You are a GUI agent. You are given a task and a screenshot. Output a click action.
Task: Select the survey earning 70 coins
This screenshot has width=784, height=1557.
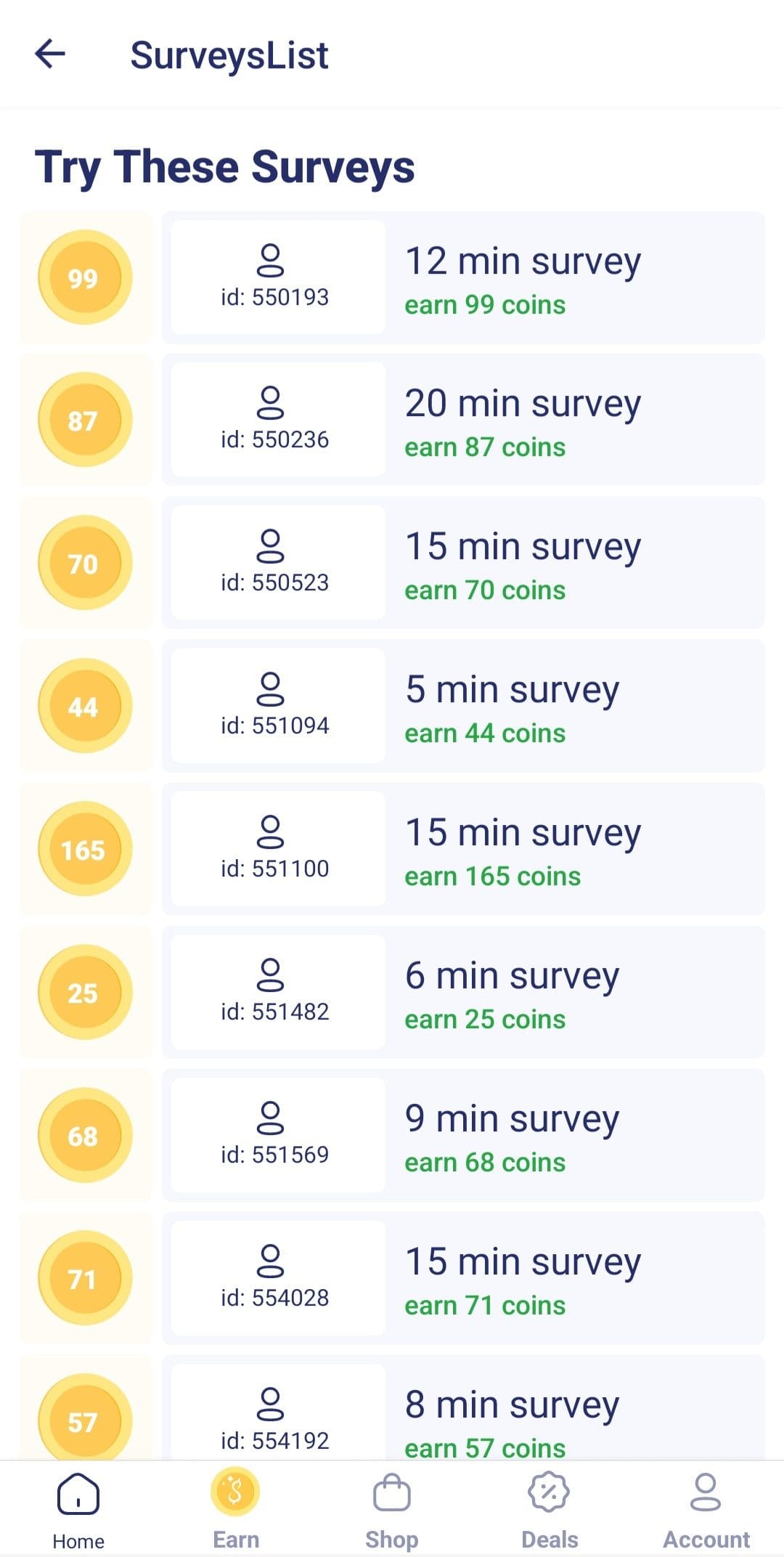463,563
